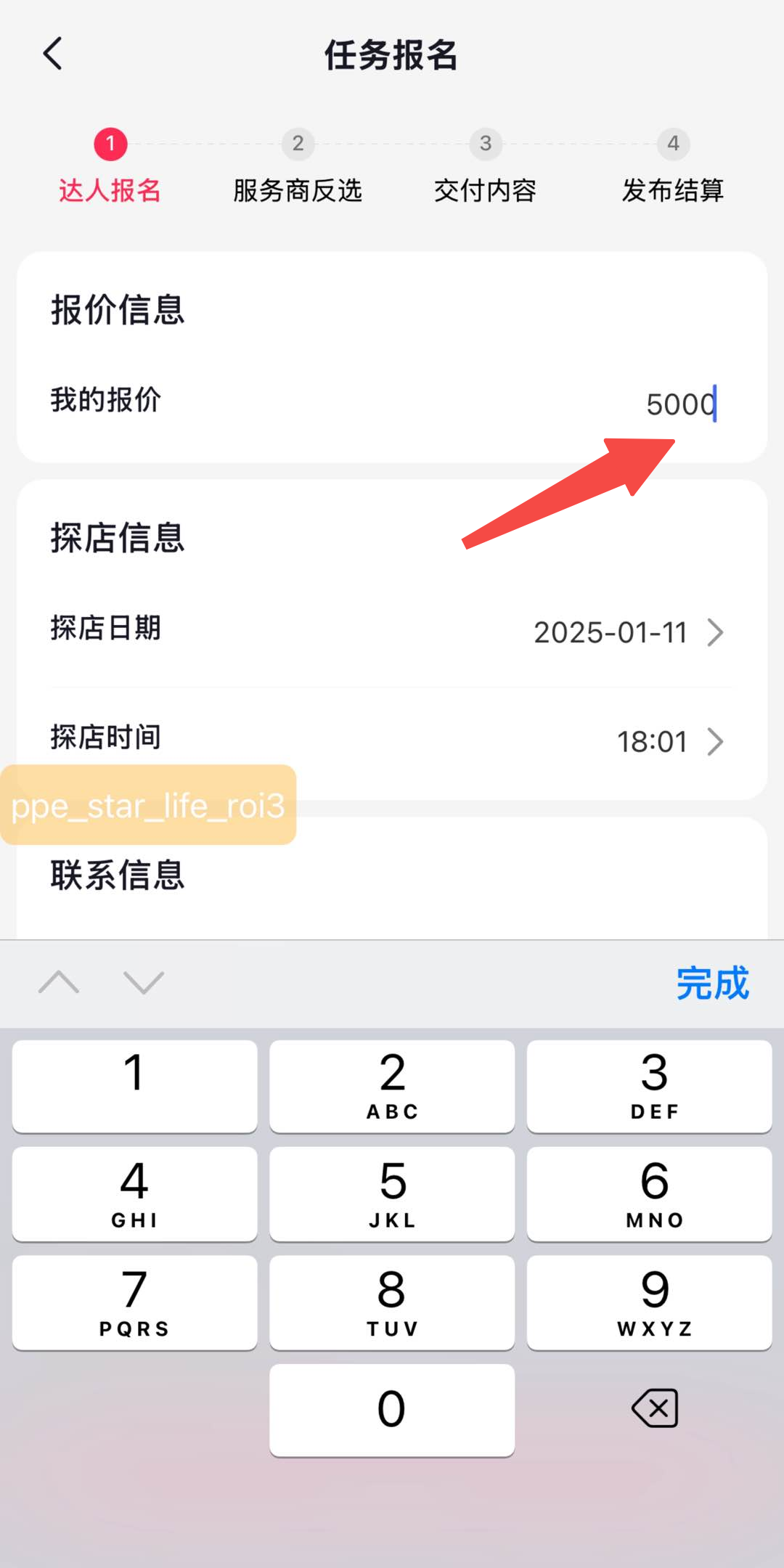Delete last digit with backspace key

coord(655,1409)
